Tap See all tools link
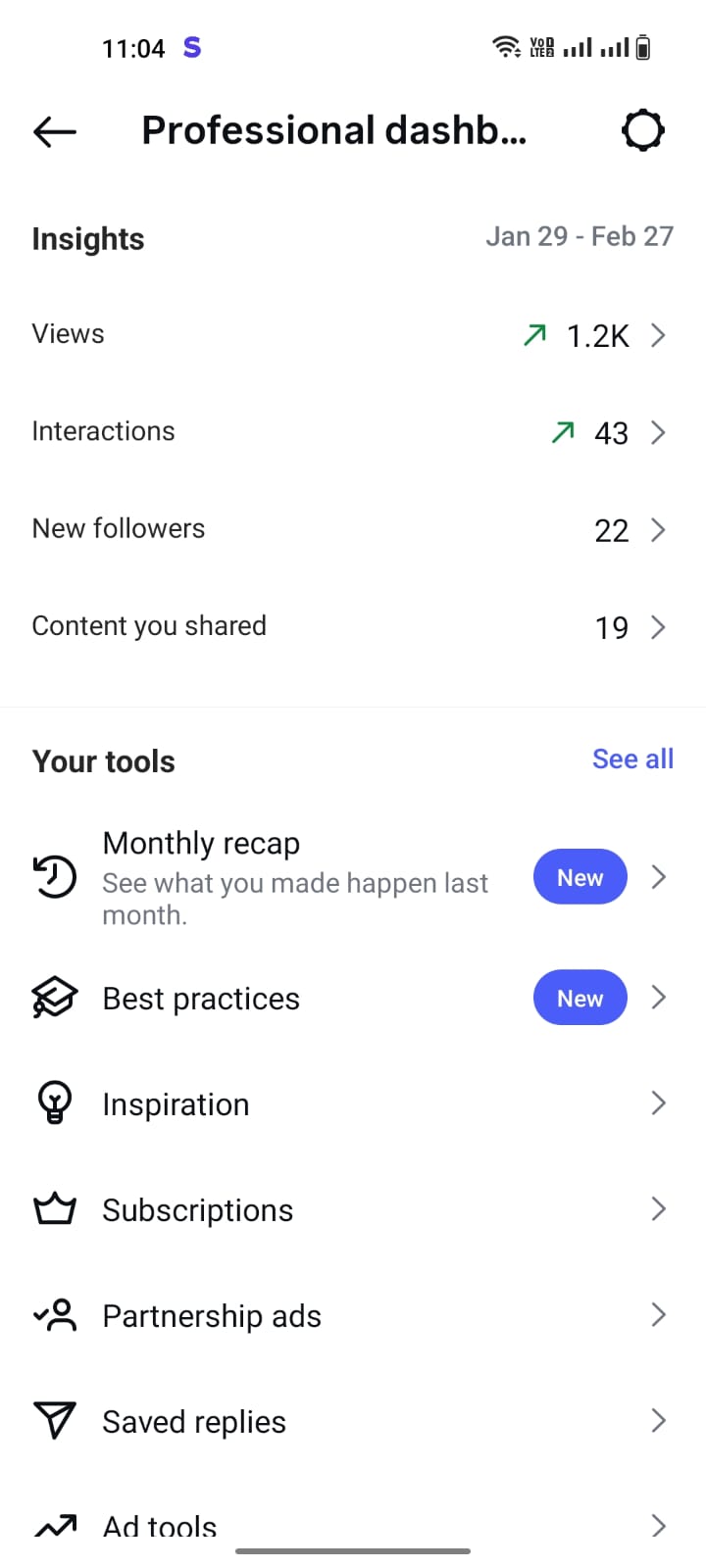The height and width of the screenshot is (1568, 706). point(632,759)
